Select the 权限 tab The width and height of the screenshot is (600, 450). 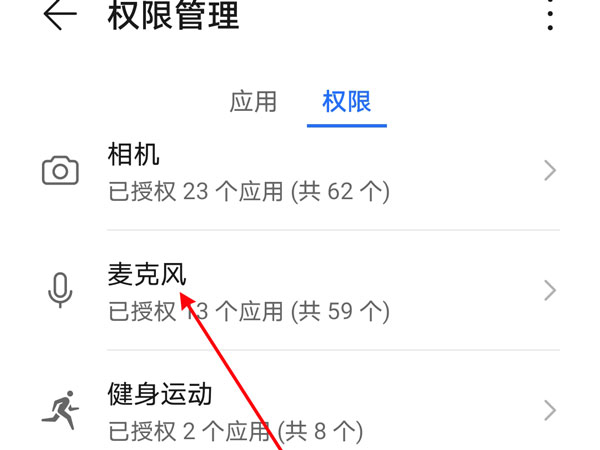click(x=347, y=102)
